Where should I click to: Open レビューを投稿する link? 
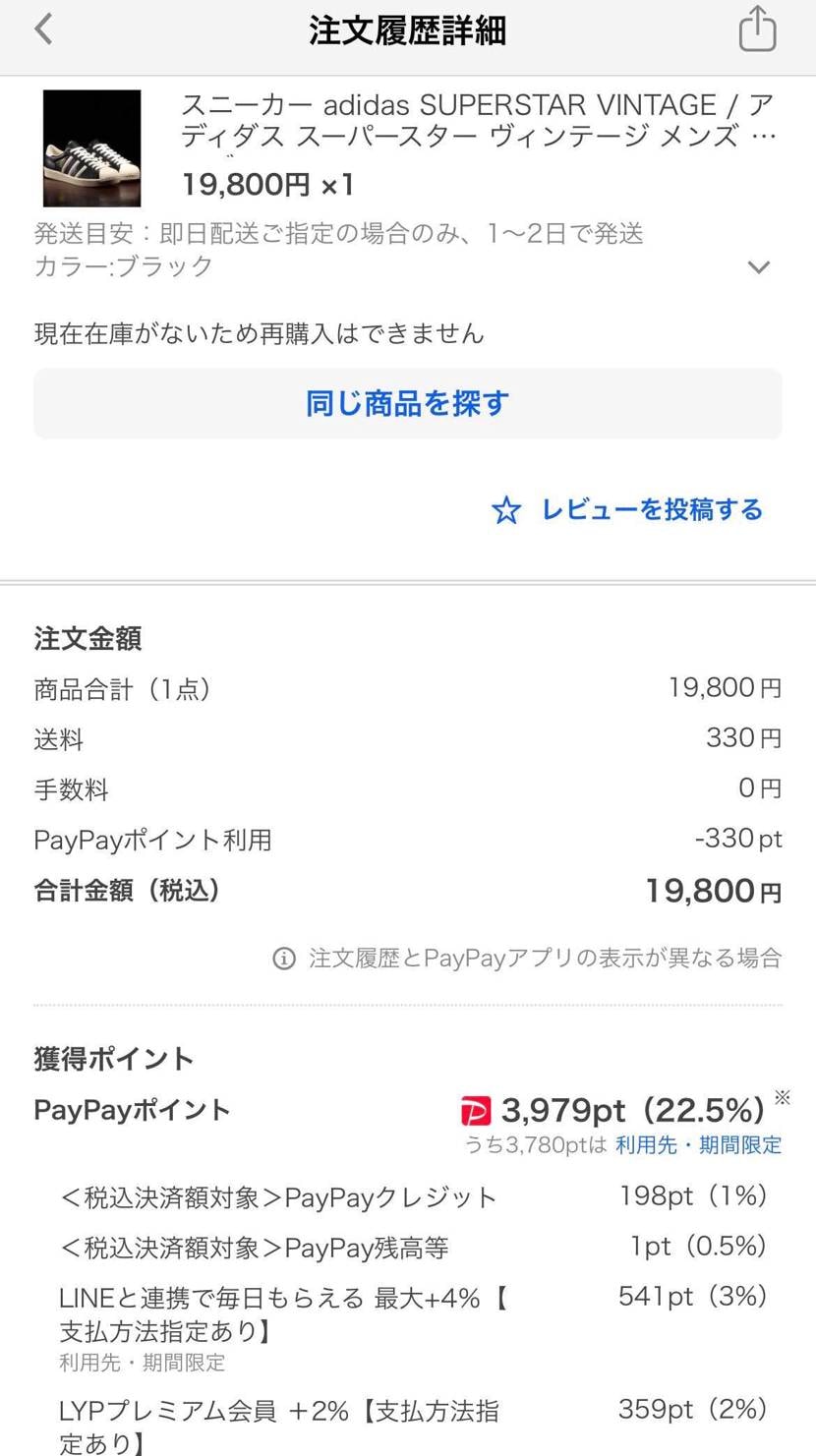coord(652,510)
